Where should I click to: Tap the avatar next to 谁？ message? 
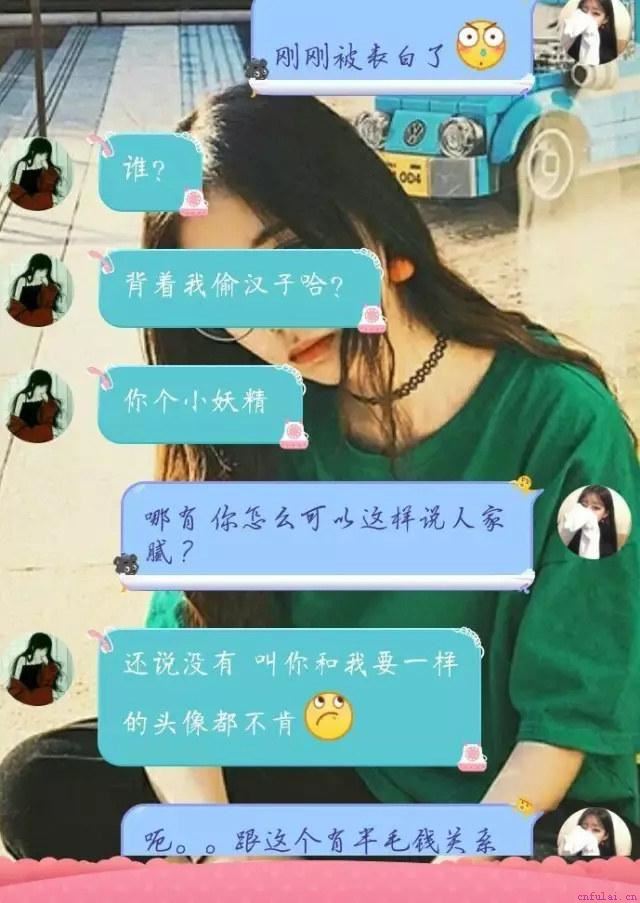pyautogui.click(x=38, y=173)
